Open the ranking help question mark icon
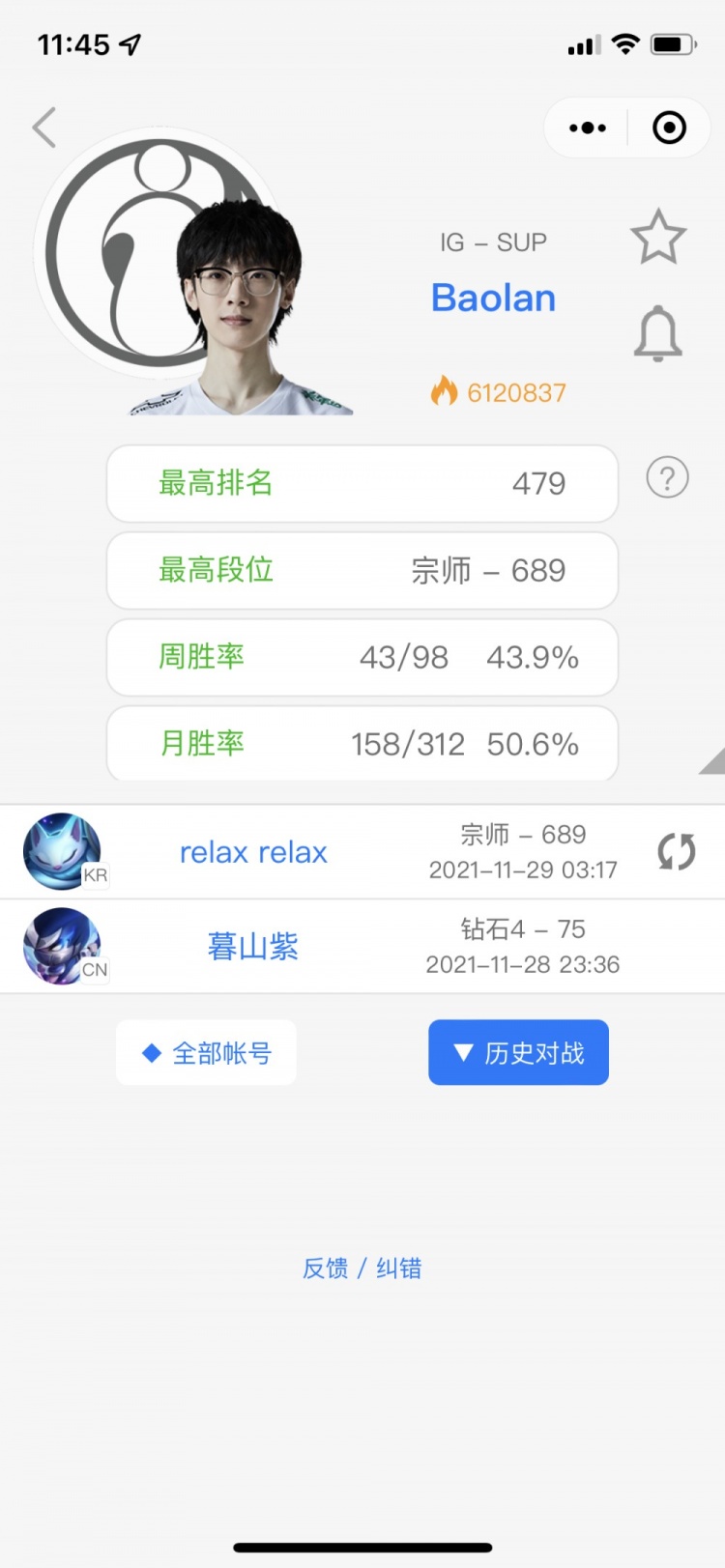The width and height of the screenshot is (725, 1568). click(667, 477)
